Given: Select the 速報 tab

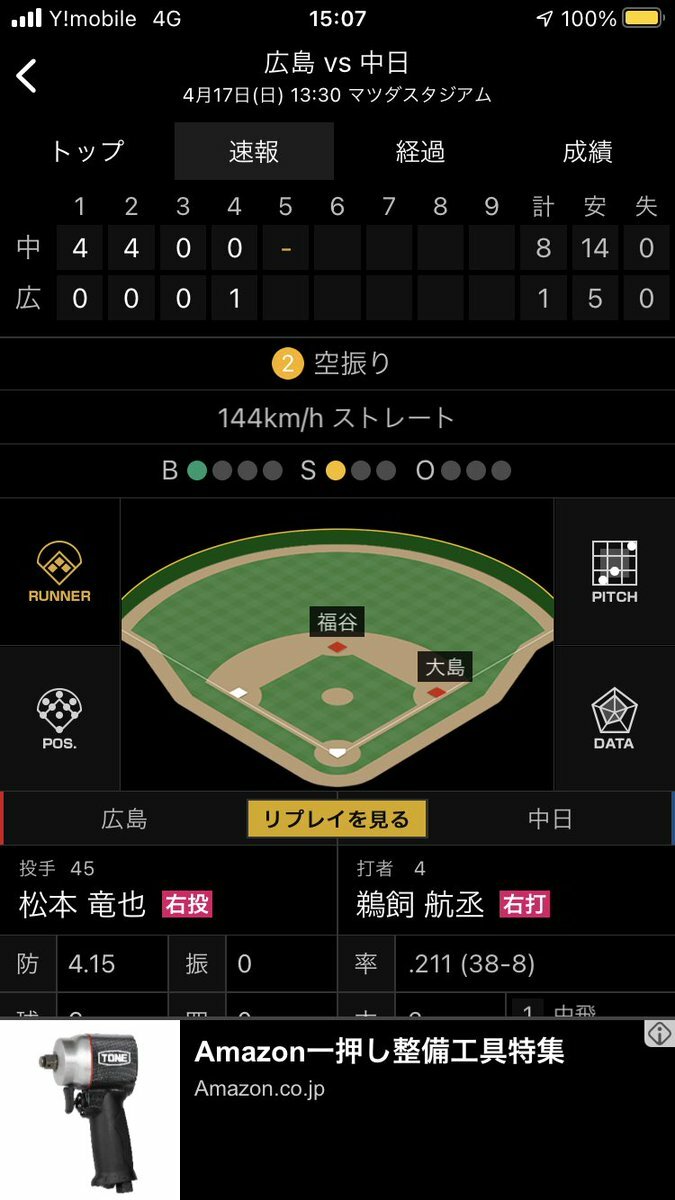Looking at the screenshot, I should [x=254, y=152].
